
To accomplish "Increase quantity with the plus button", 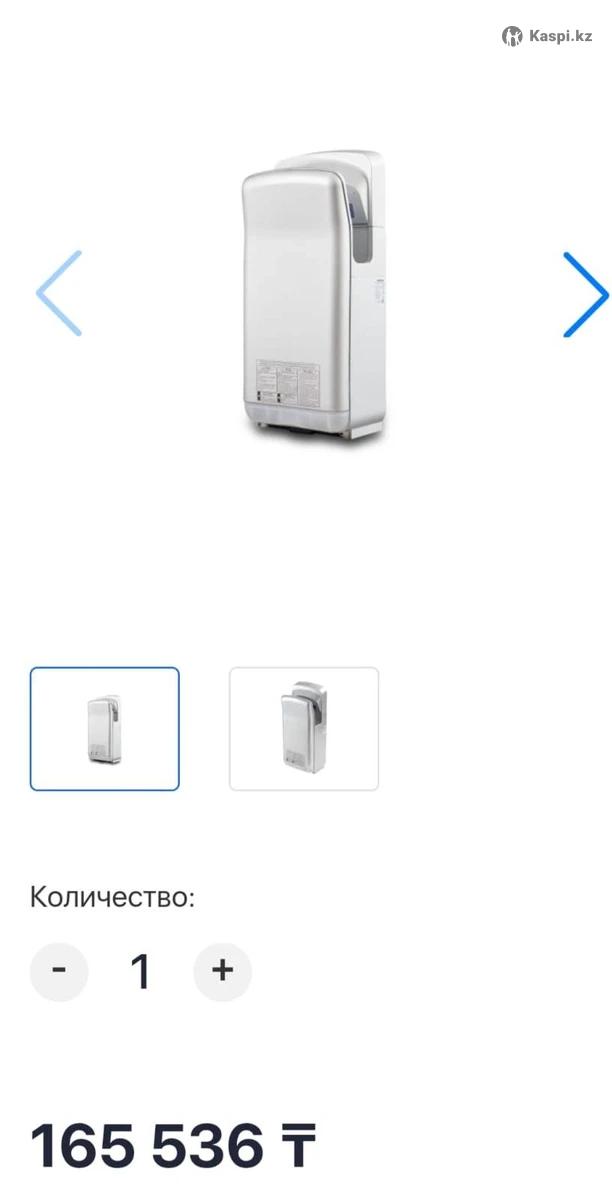I will [222, 971].
